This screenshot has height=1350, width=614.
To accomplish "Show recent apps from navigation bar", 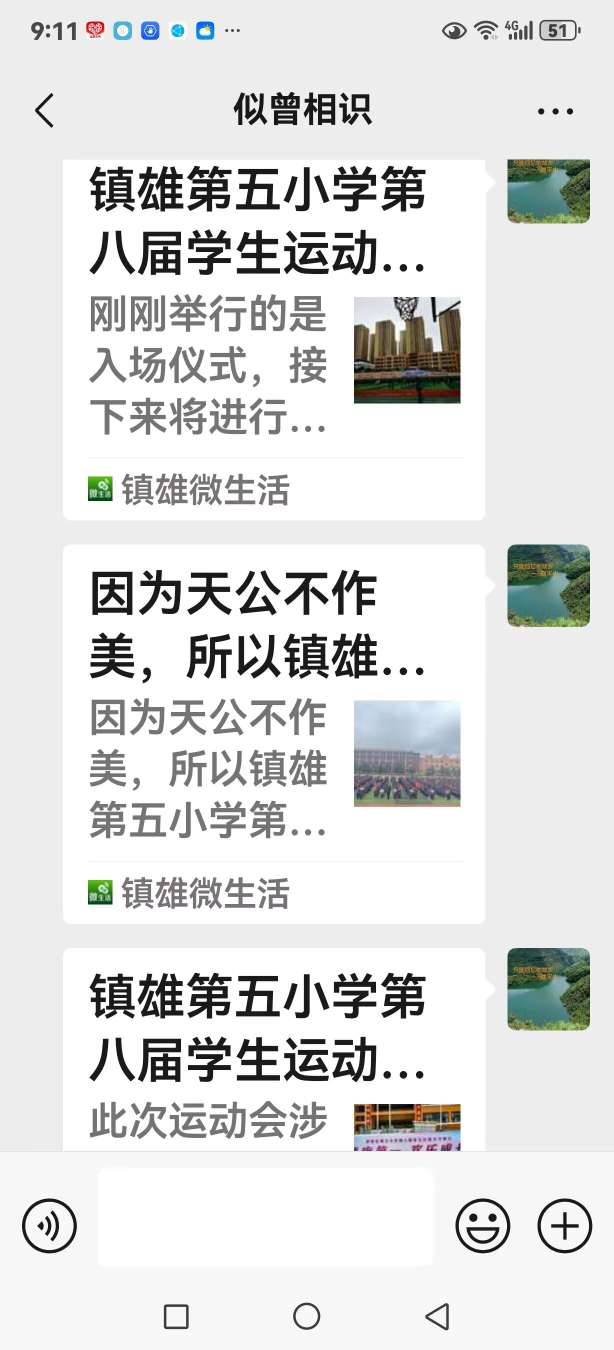I will click(x=176, y=1316).
